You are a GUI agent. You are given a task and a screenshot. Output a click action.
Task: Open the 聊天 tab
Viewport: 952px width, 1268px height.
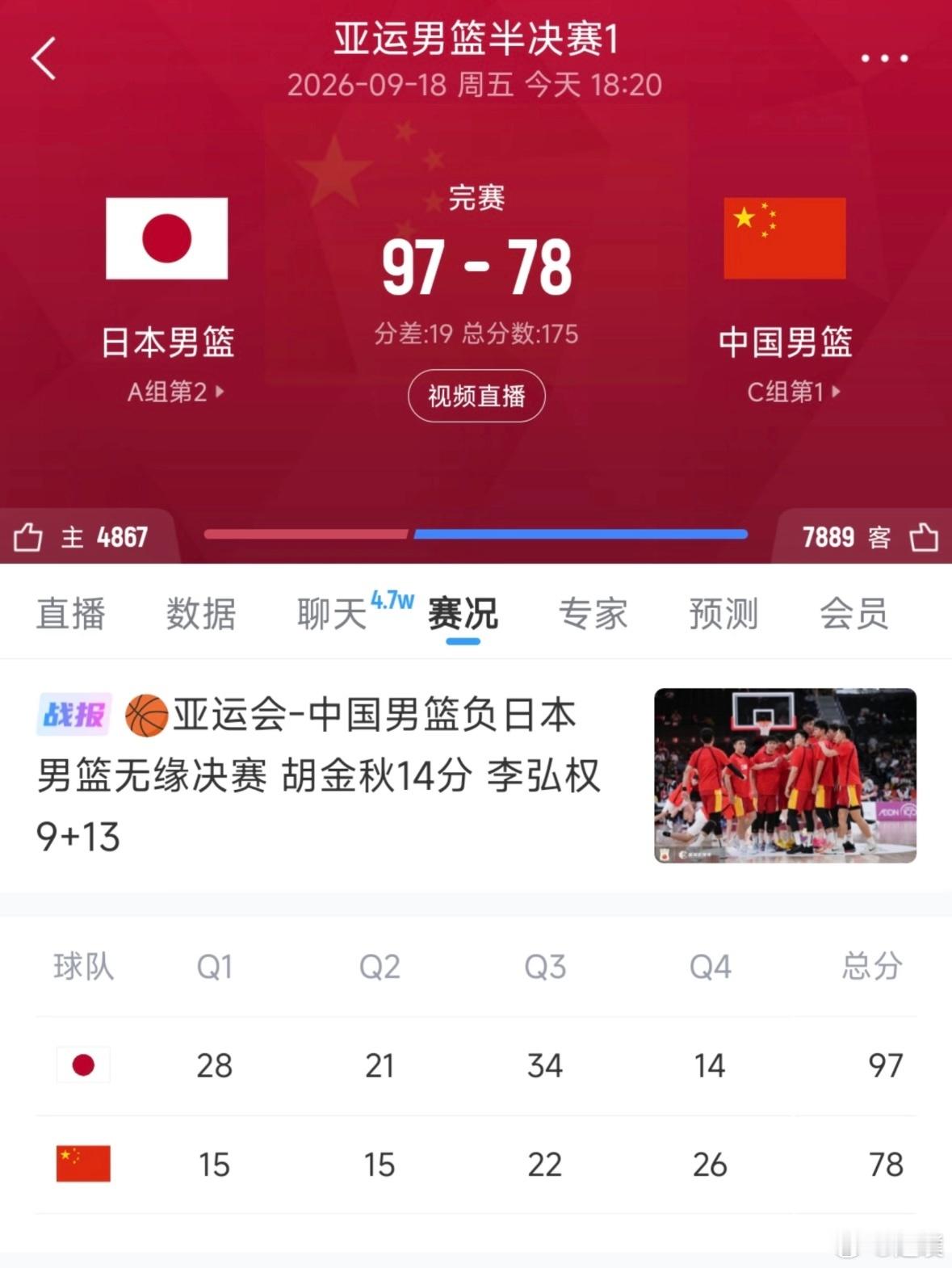(x=332, y=614)
